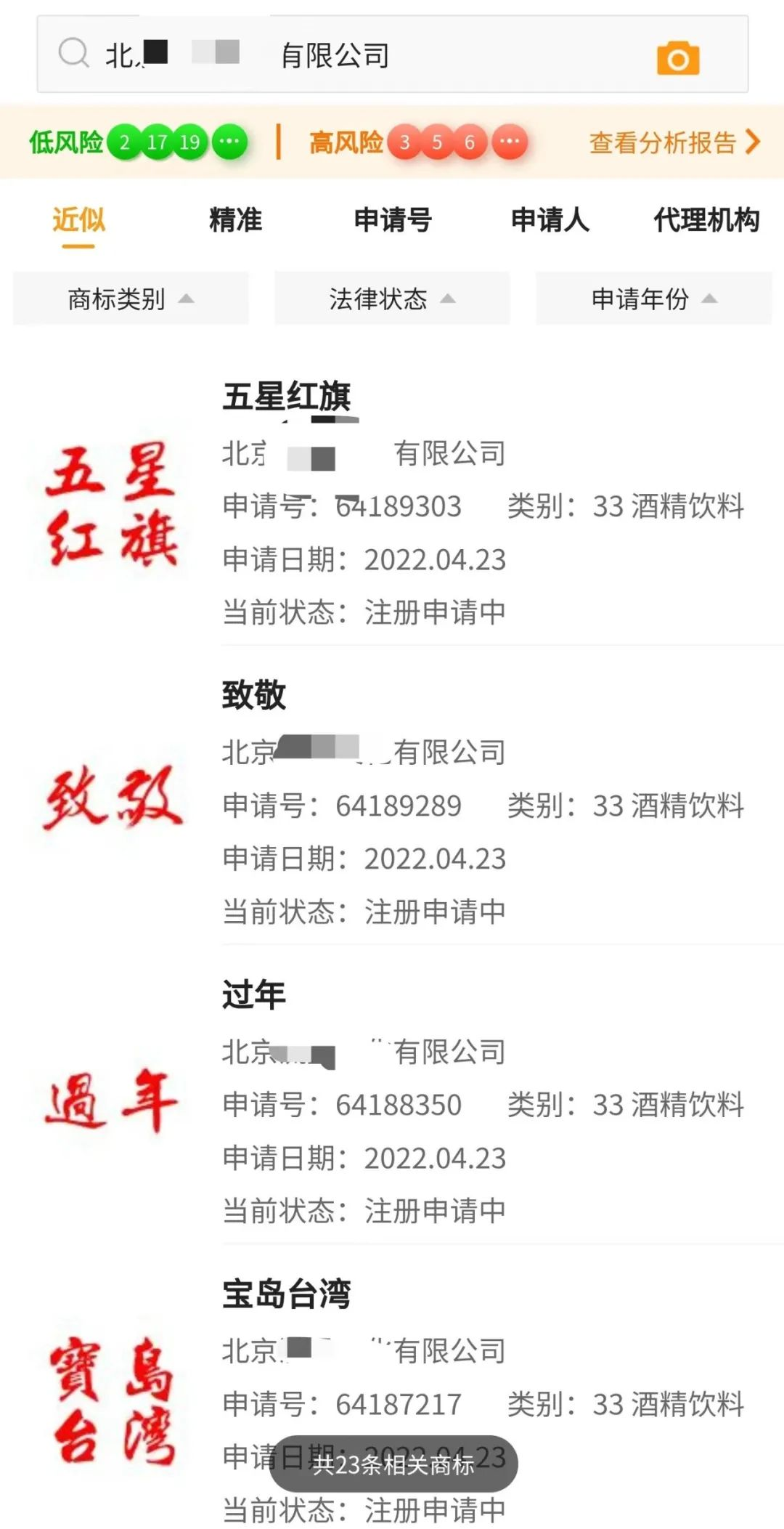Switch to the 代理机构 tab
Screen dimensions: 784x1529
coord(706,220)
